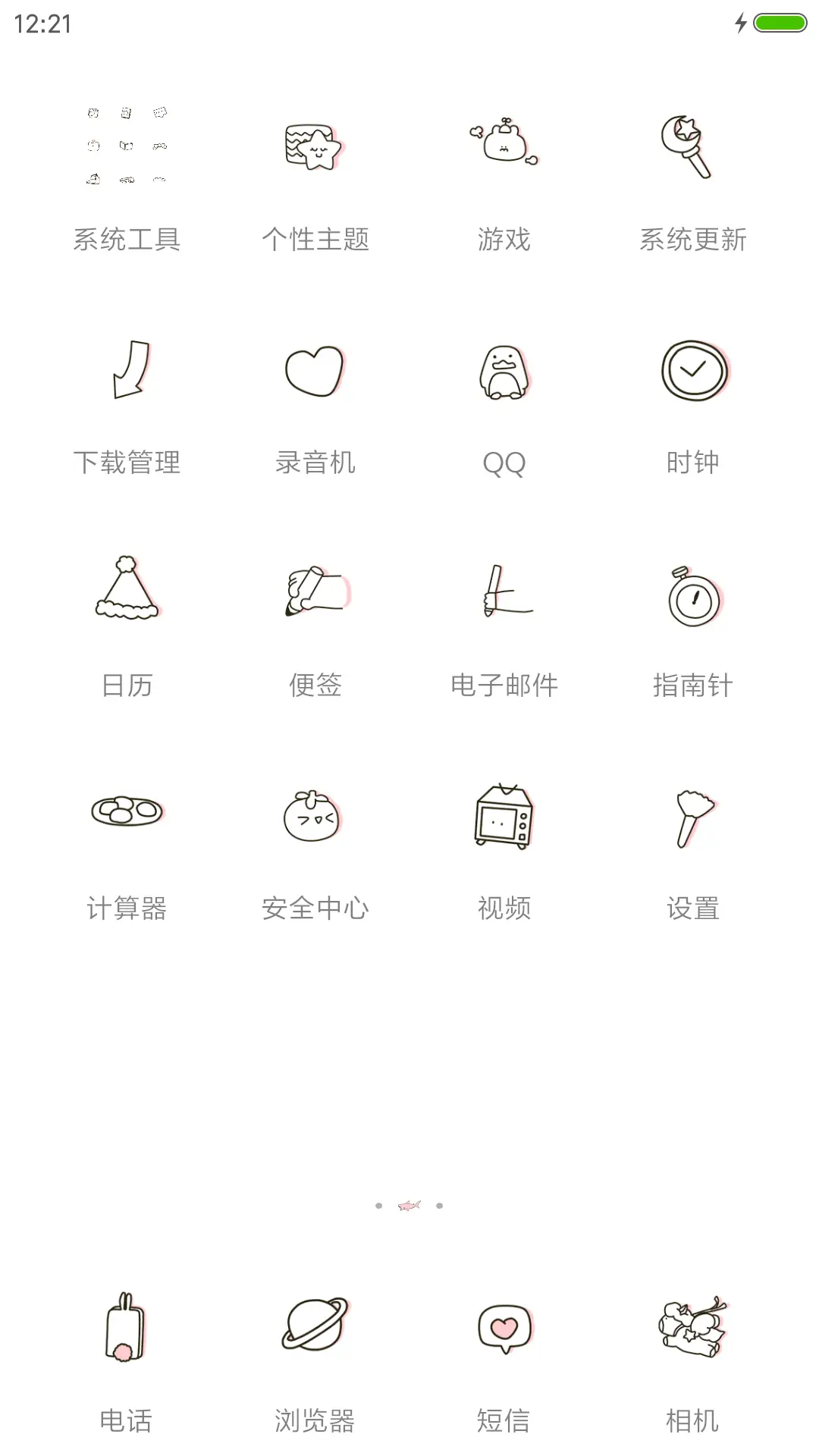Open 设置 settings
Viewport: 819px width, 1456px height.
[x=692, y=817]
